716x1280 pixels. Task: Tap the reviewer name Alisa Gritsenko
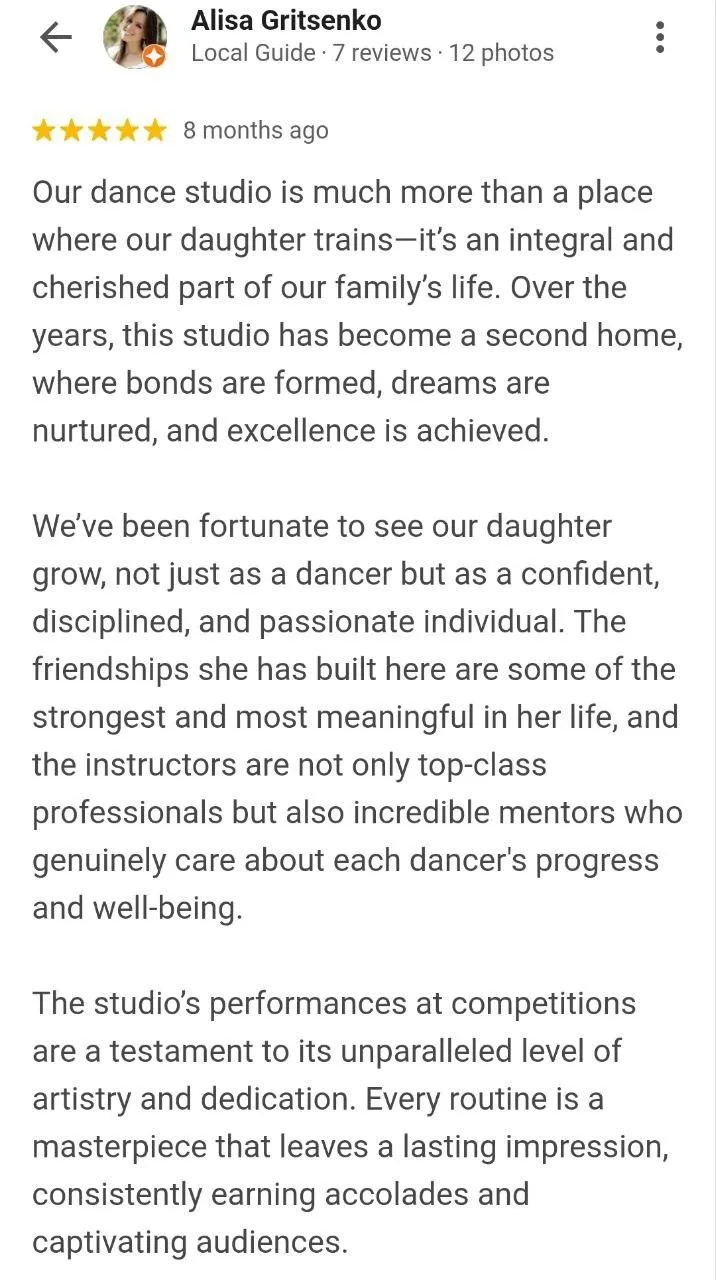tap(286, 20)
